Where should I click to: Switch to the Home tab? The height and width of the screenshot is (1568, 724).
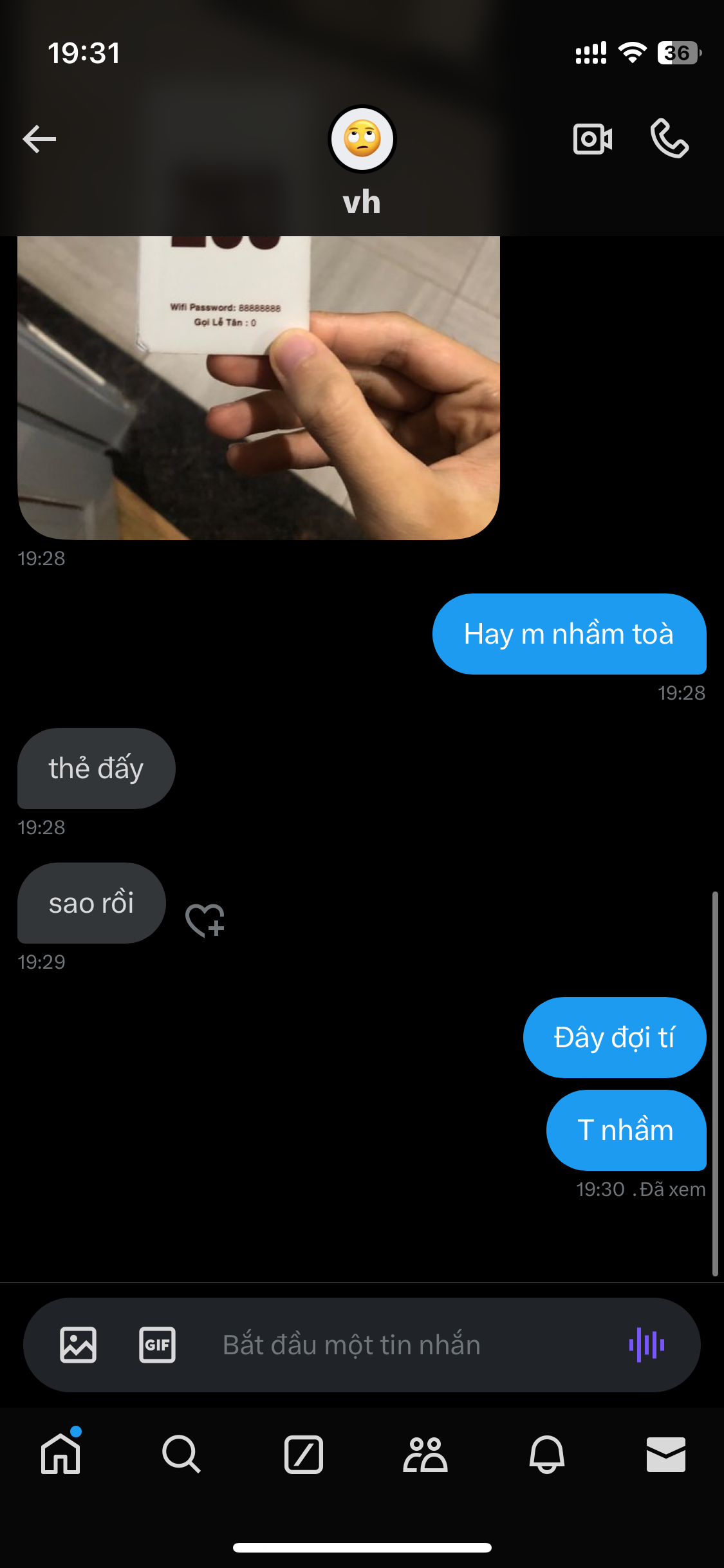point(60,1454)
